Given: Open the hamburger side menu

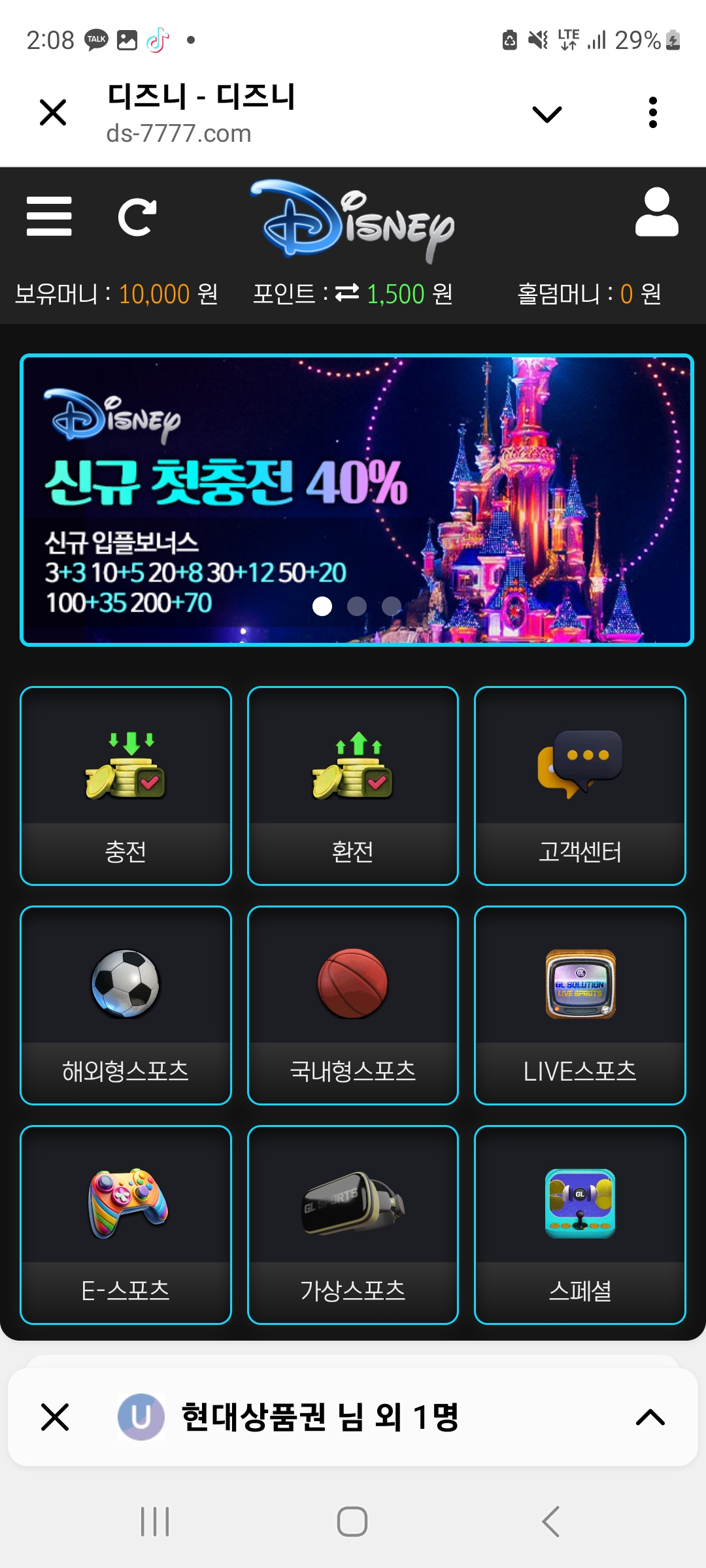Looking at the screenshot, I should pyautogui.click(x=49, y=216).
